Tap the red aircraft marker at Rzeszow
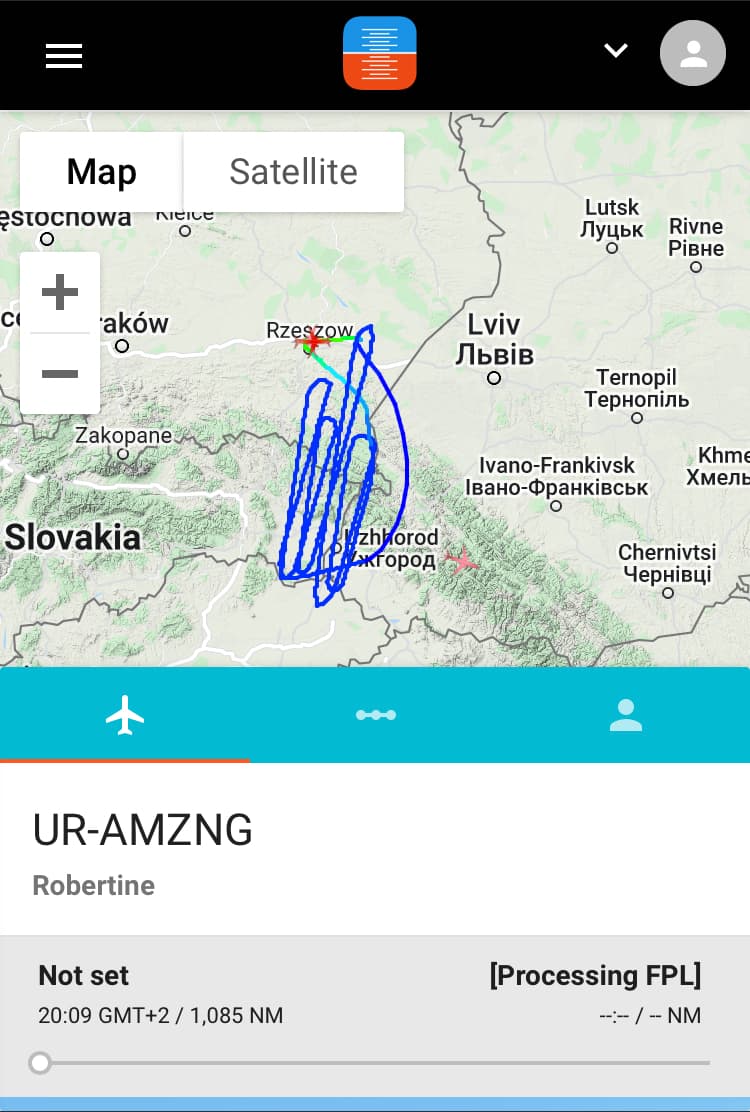750x1112 pixels. [x=313, y=341]
